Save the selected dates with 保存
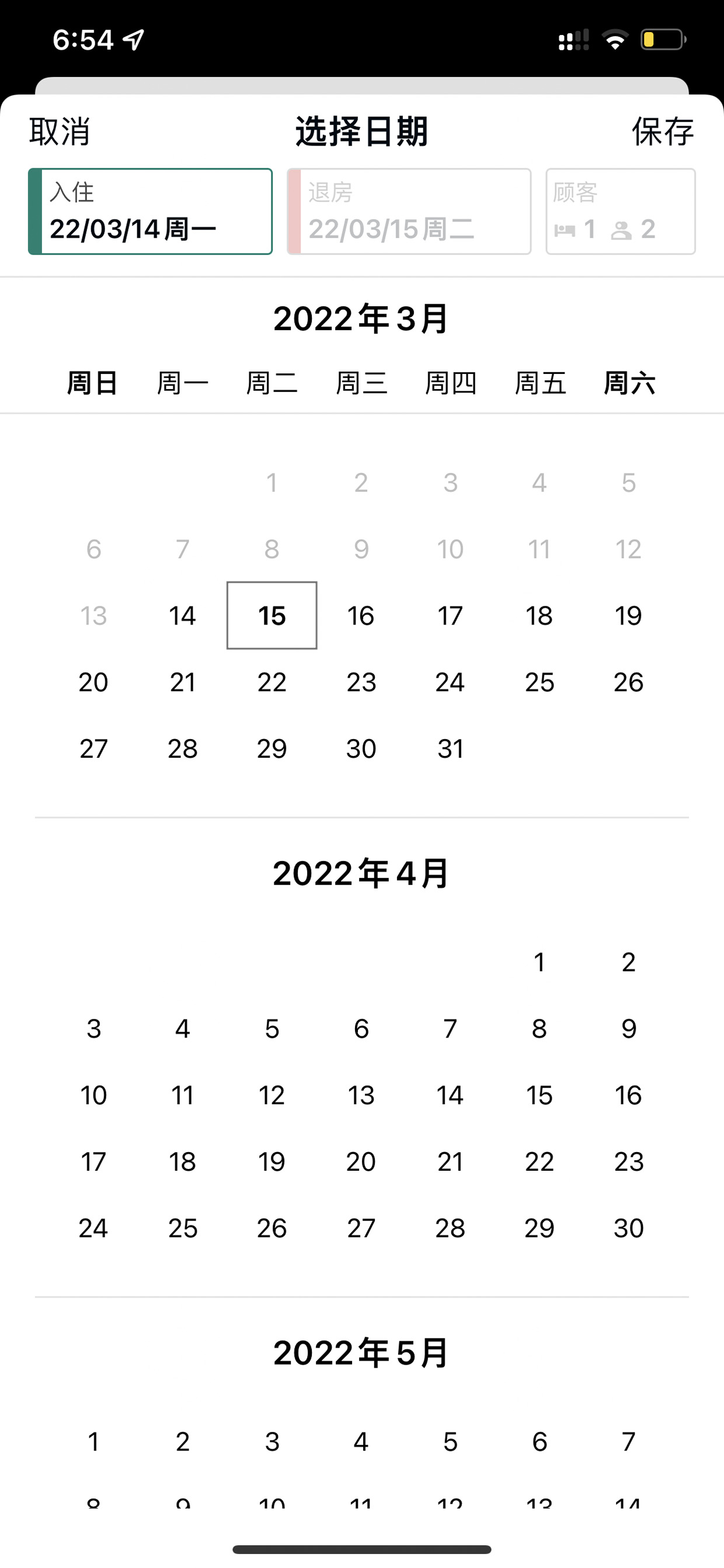The image size is (724, 1568). (x=663, y=131)
